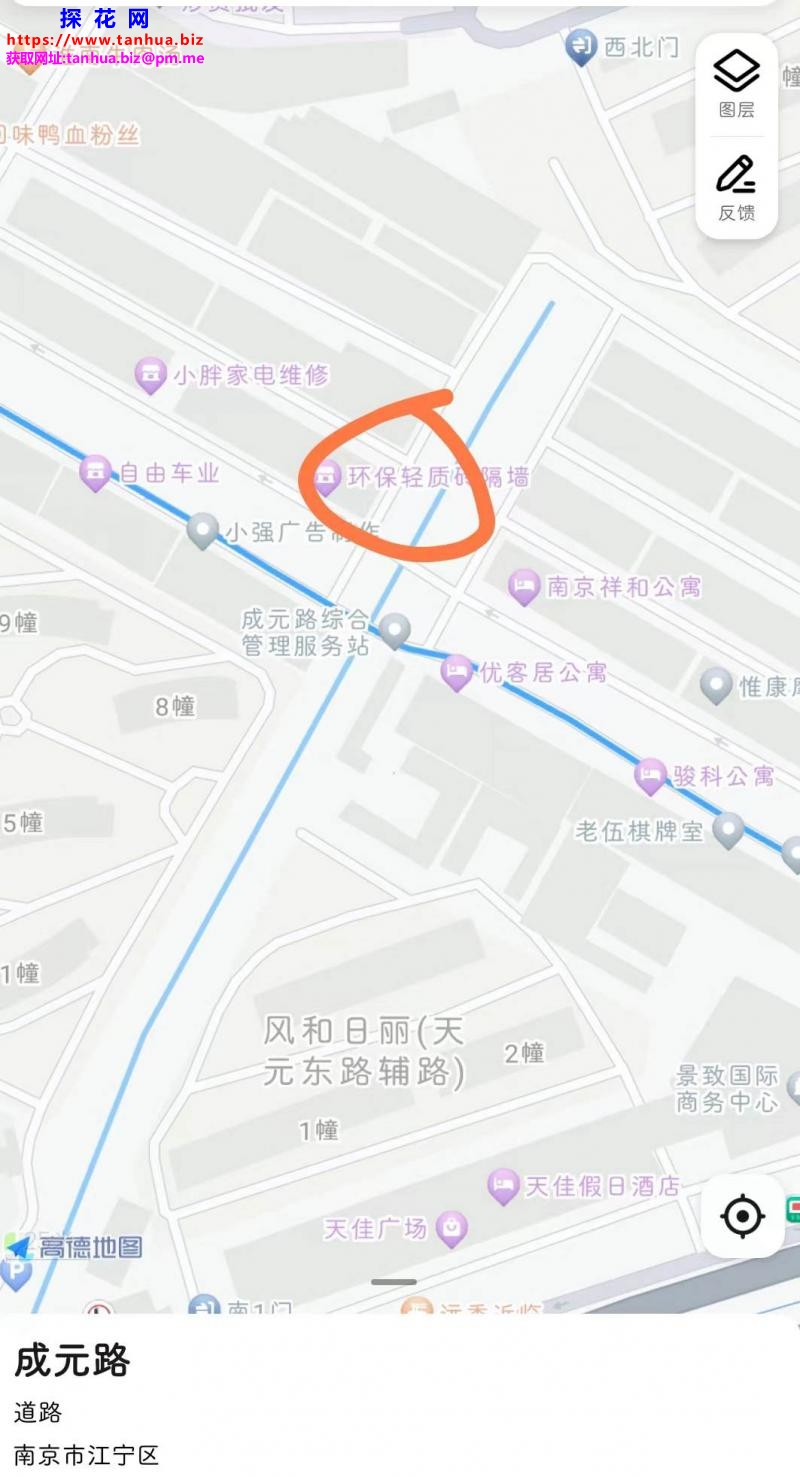
Task: Select the 老伍棋牌室 map marker
Action: (x=728, y=830)
